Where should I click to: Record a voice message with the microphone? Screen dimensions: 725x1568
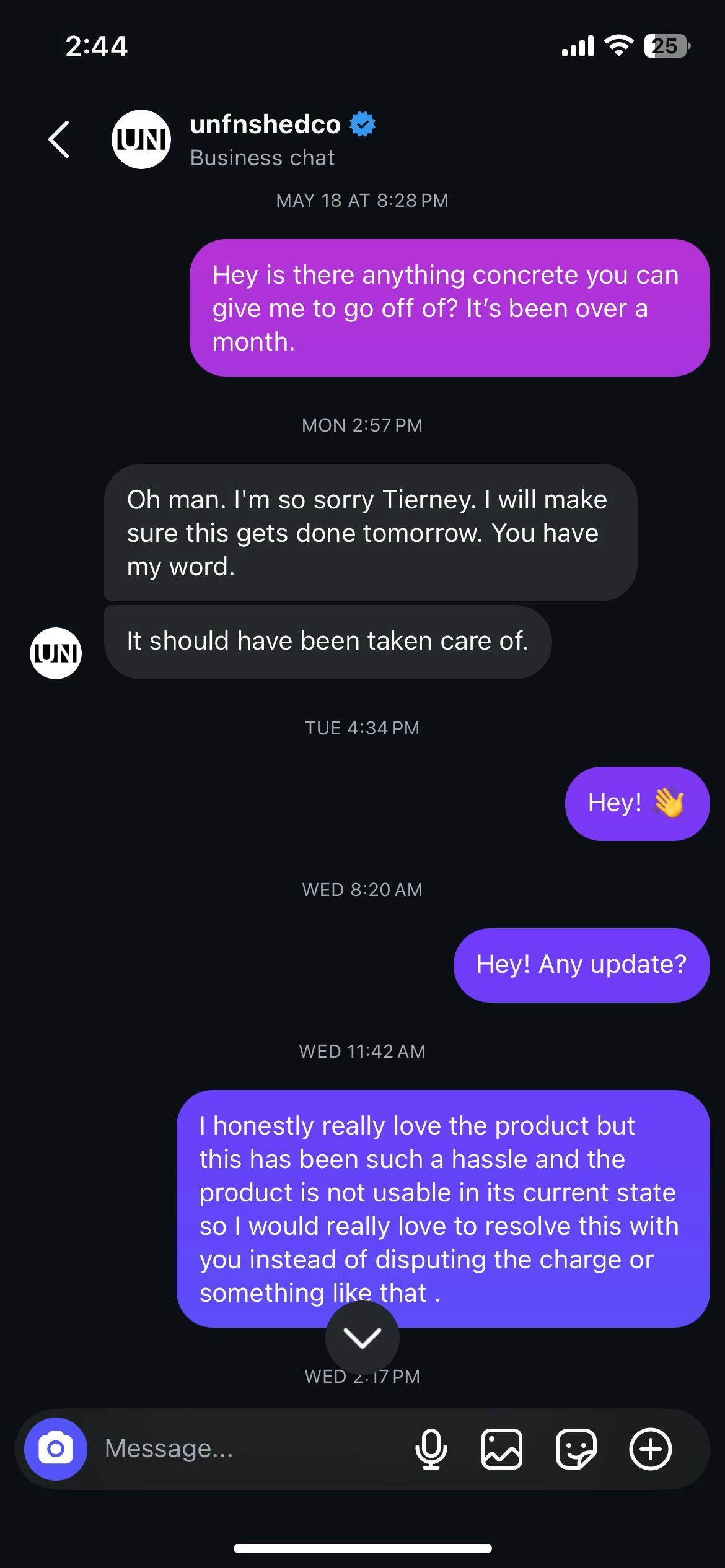[431, 1448]
